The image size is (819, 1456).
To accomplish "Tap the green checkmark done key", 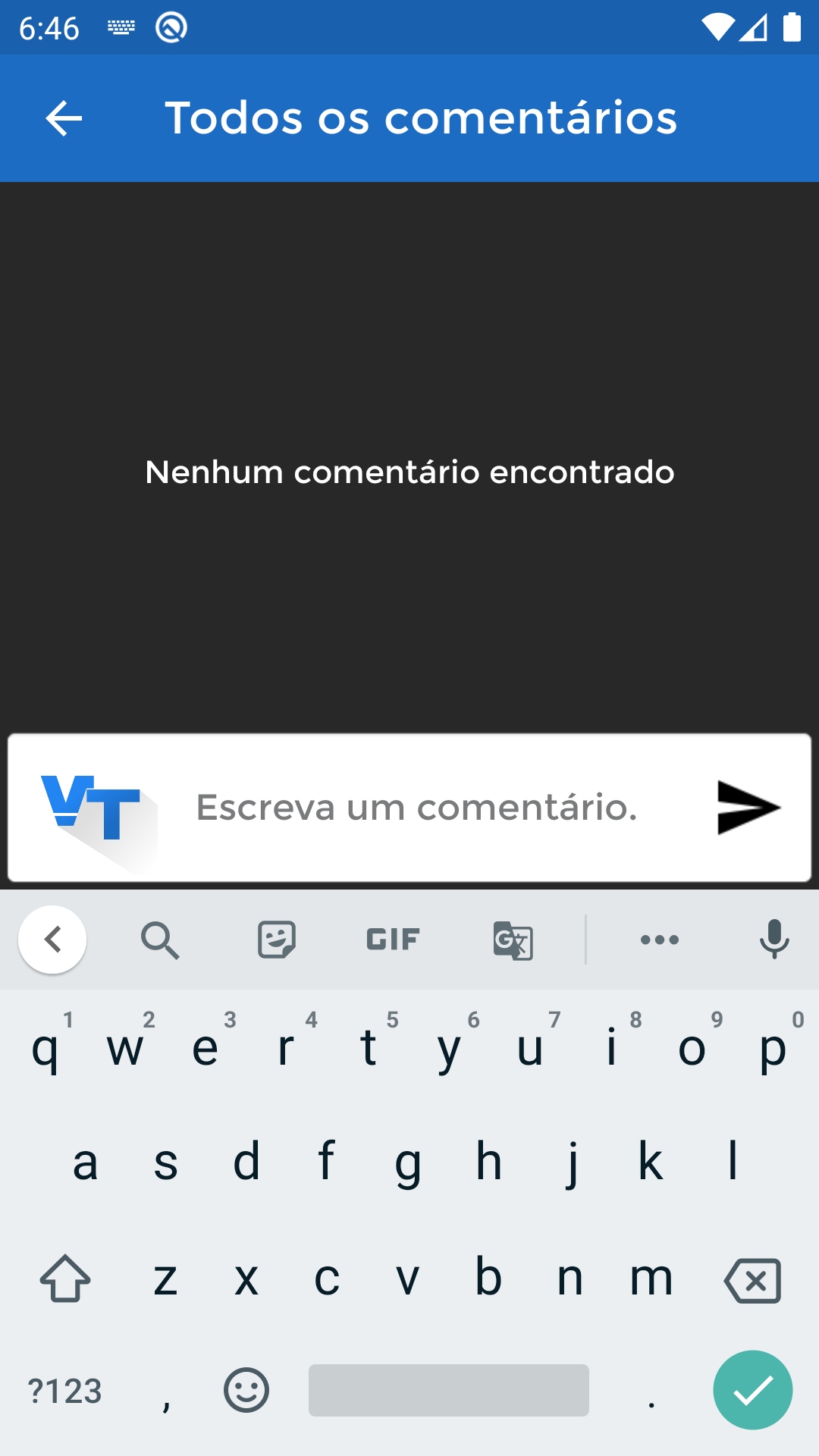I will coord(753,1390).
